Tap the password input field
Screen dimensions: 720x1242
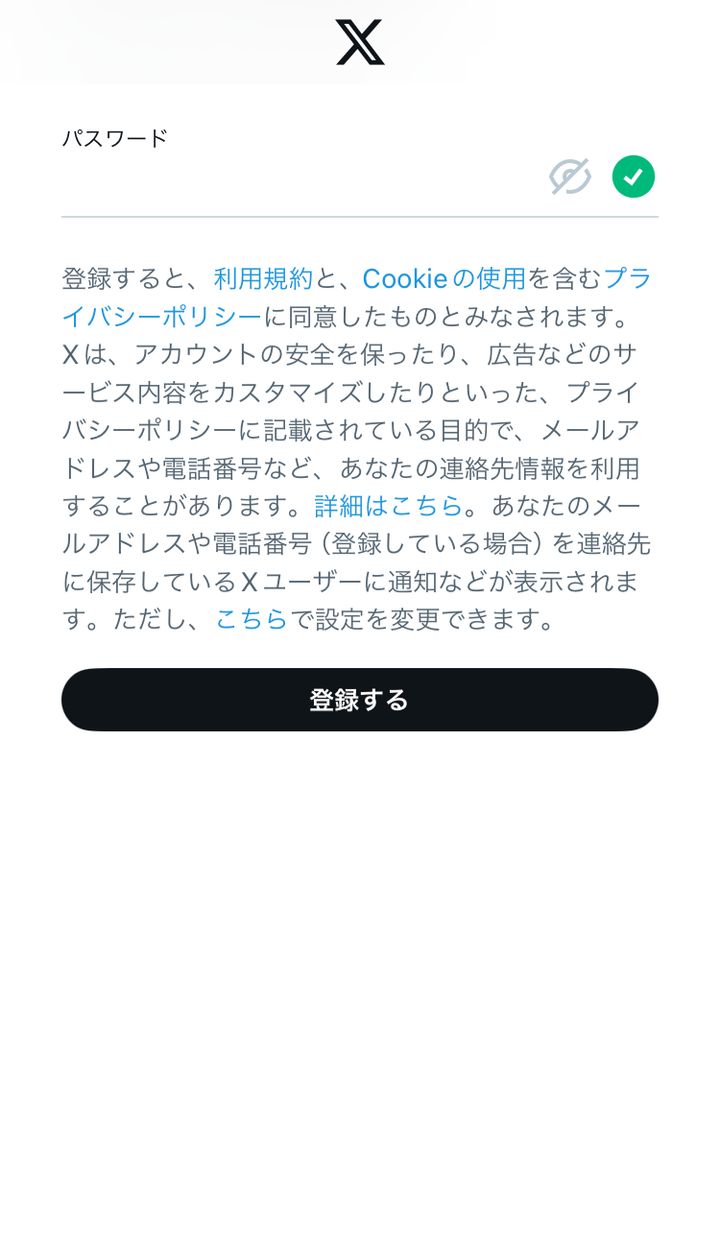coord(300,180)
